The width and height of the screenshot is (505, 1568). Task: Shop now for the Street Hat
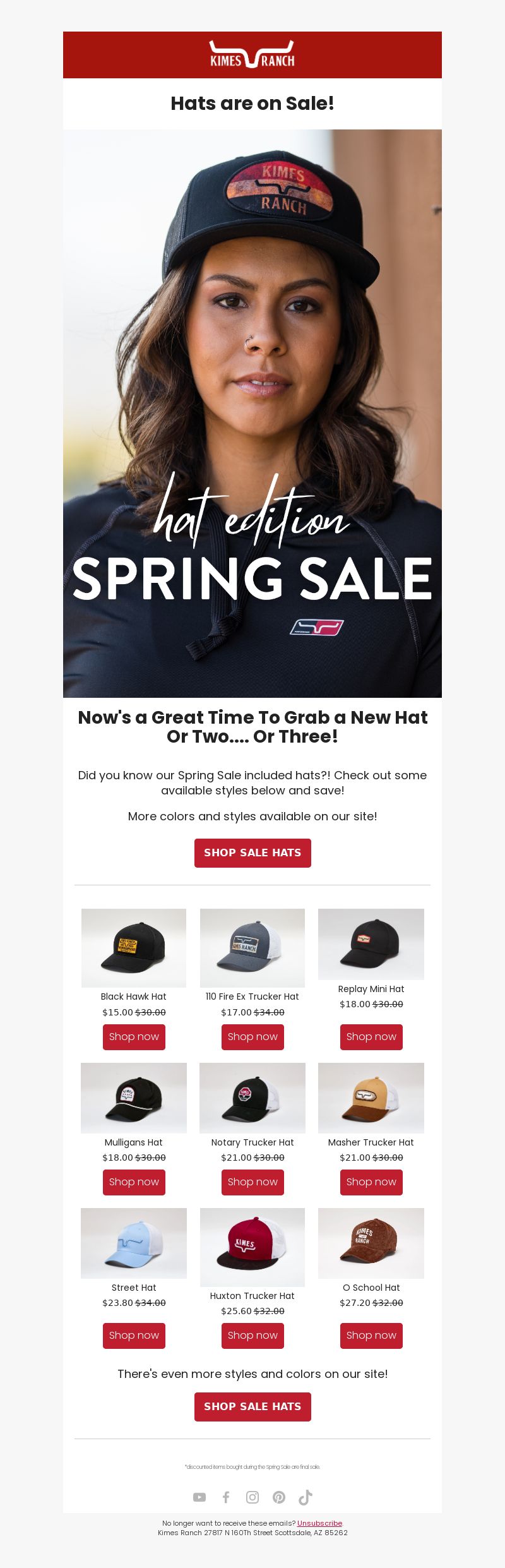[134, 1336]
